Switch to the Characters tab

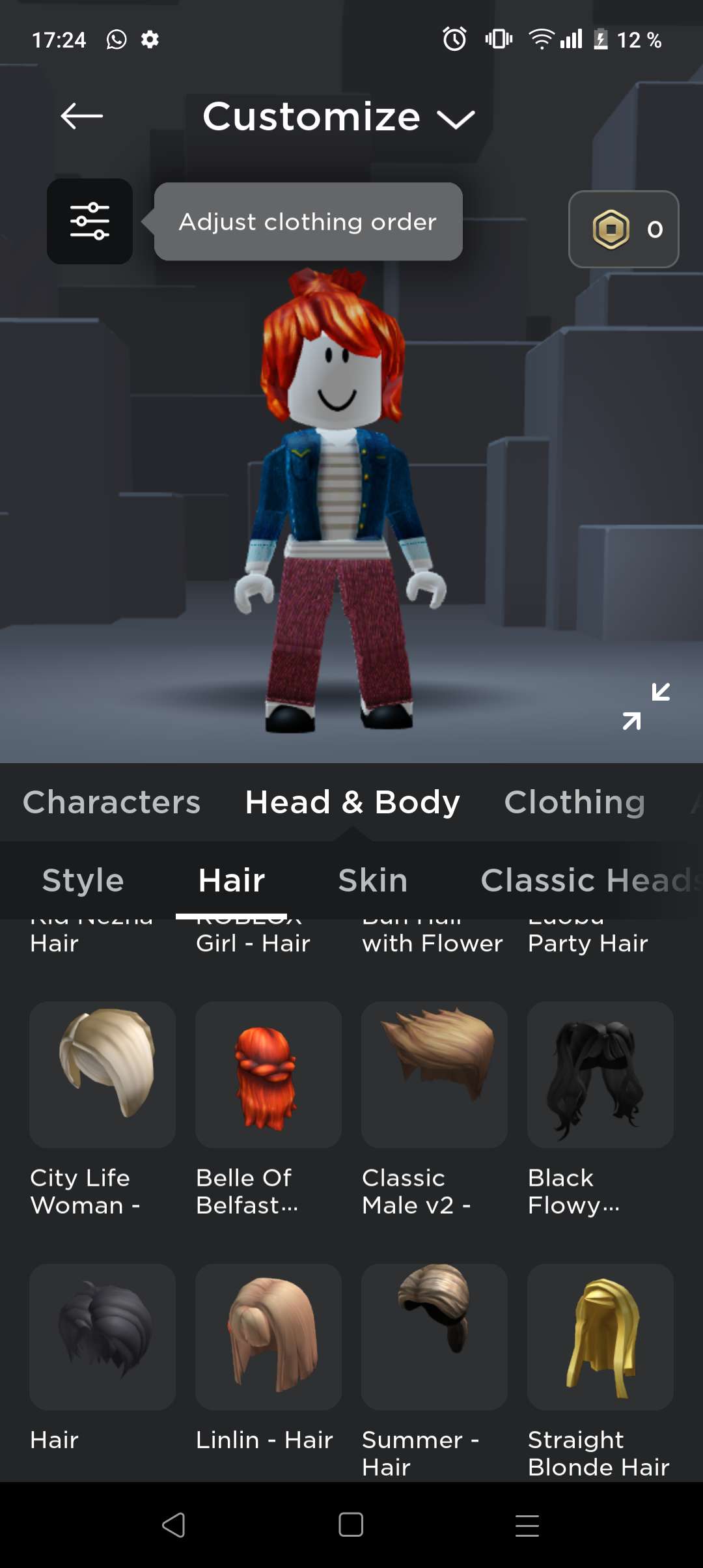click(112, 802)
